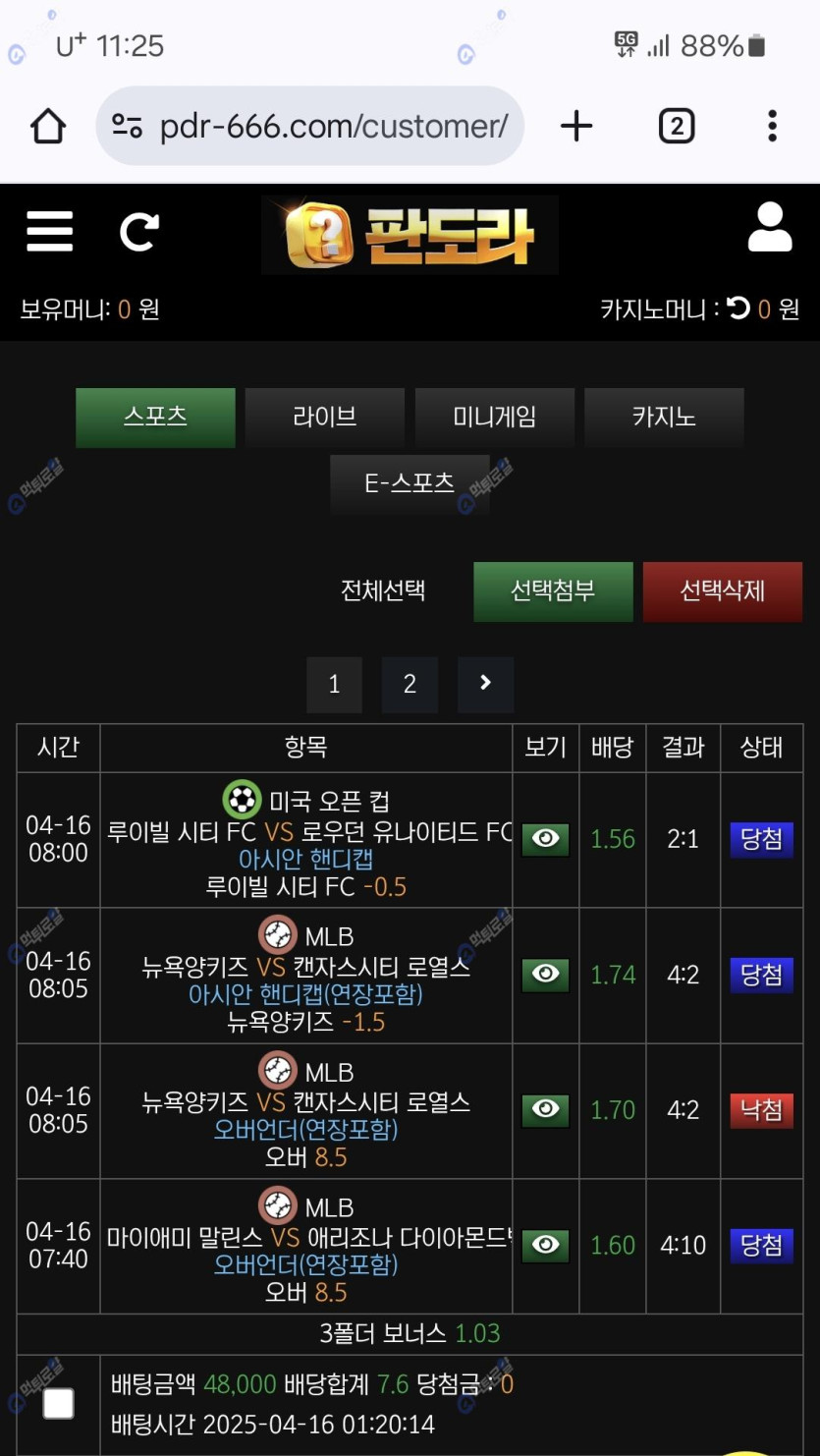Refresh the 카지노머니 balance
This screenshot has height=1456, width=820.
738,308
